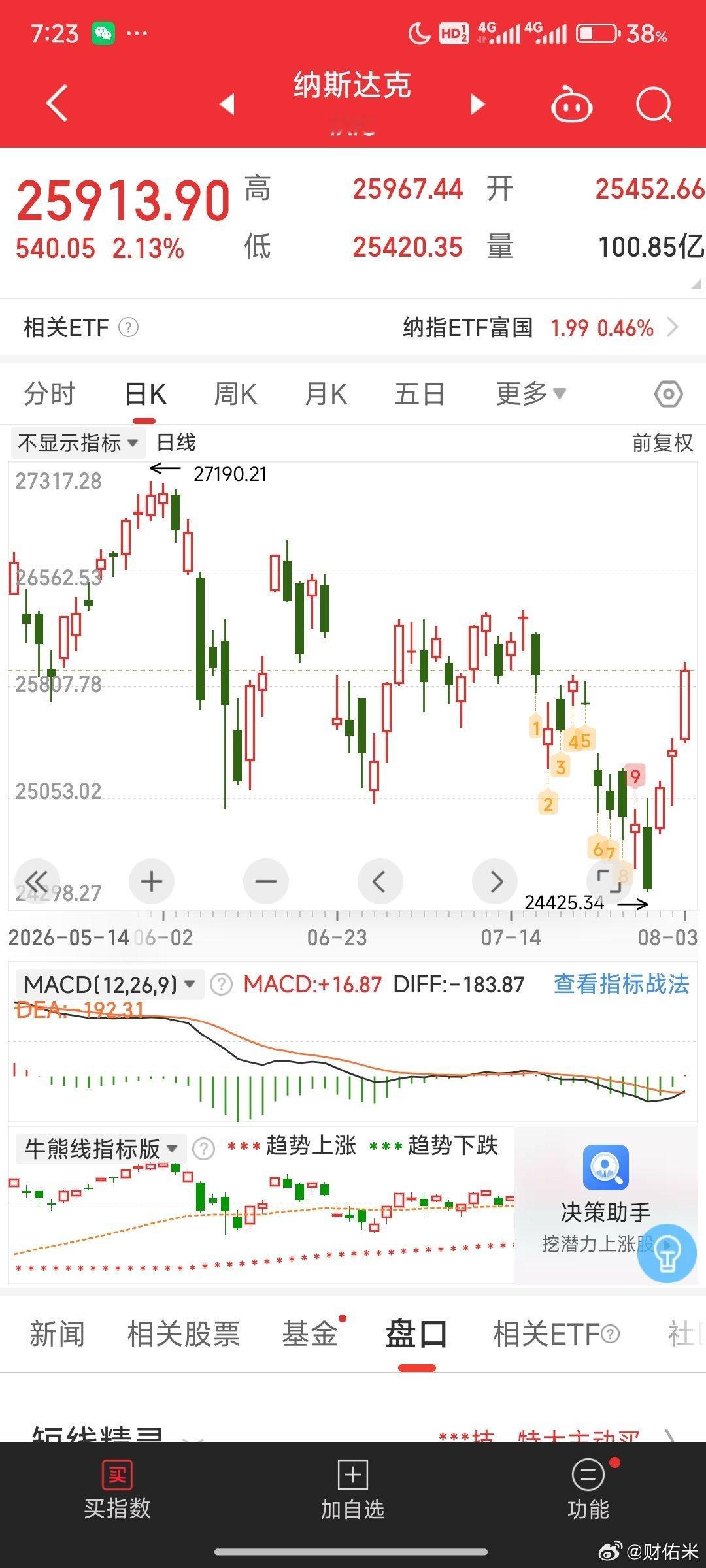Open the 查看指标战法 link
This screenshot has height=1568, width=706.
621,984
